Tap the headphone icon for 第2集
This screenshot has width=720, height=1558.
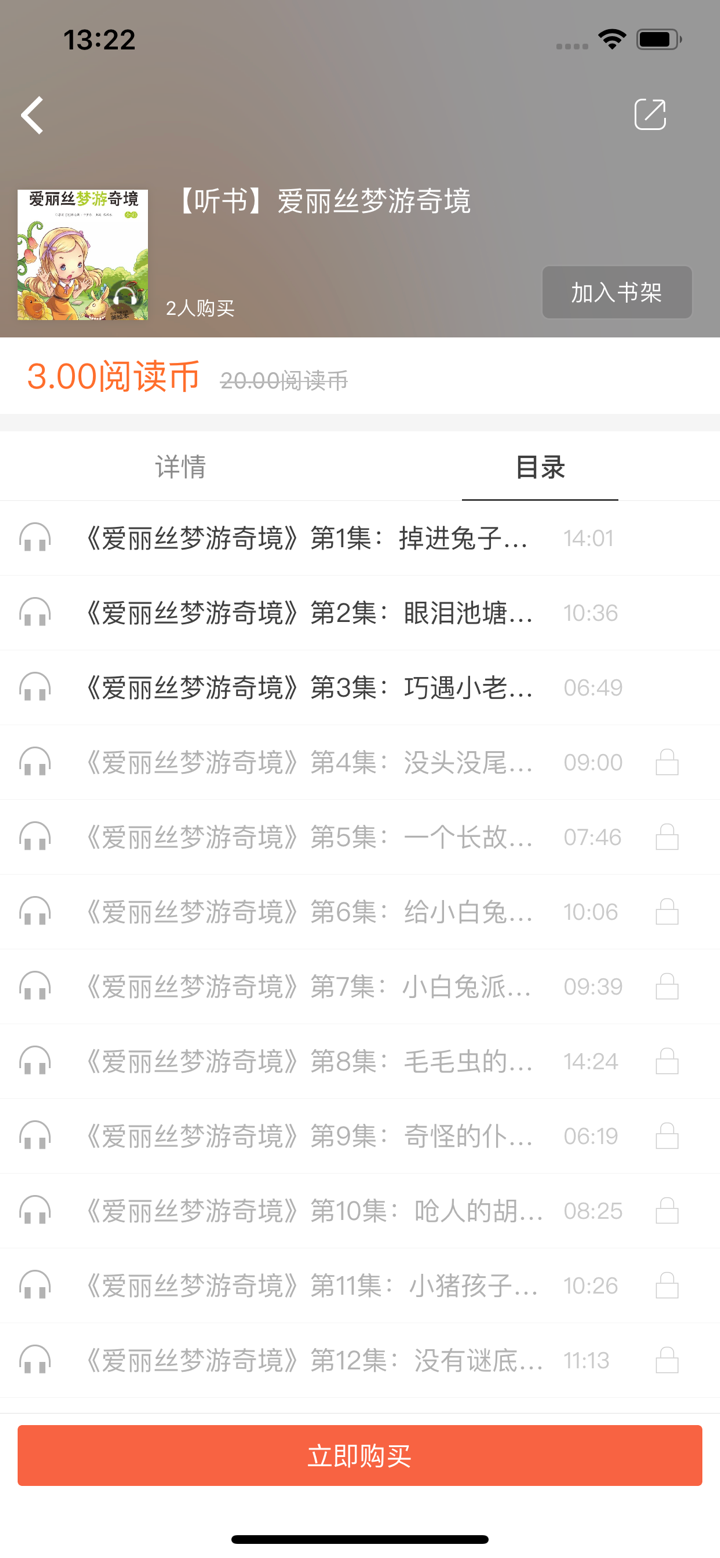click(x=36, y=612)
